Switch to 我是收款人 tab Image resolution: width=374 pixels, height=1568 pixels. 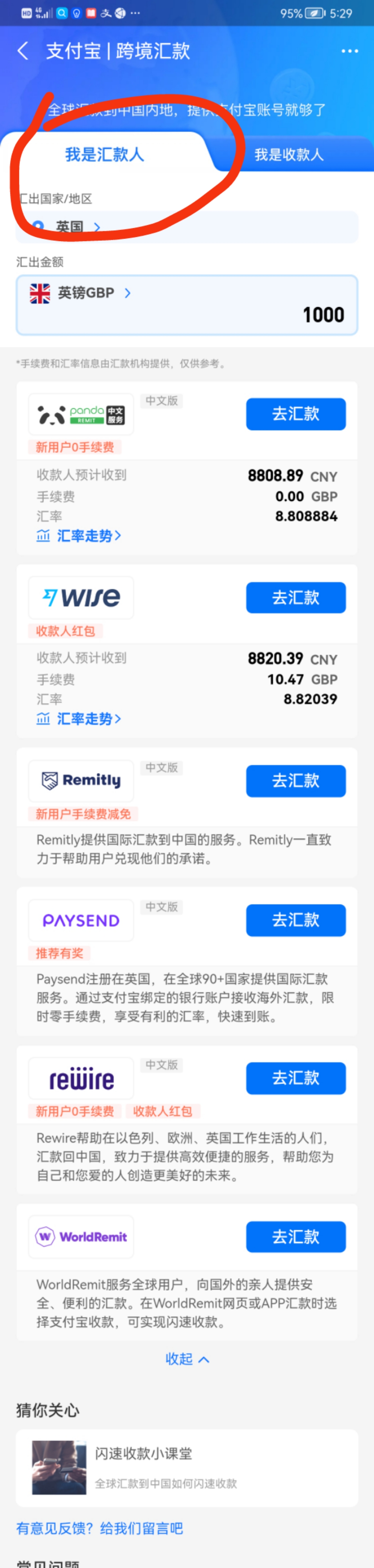tap(288, 154)
